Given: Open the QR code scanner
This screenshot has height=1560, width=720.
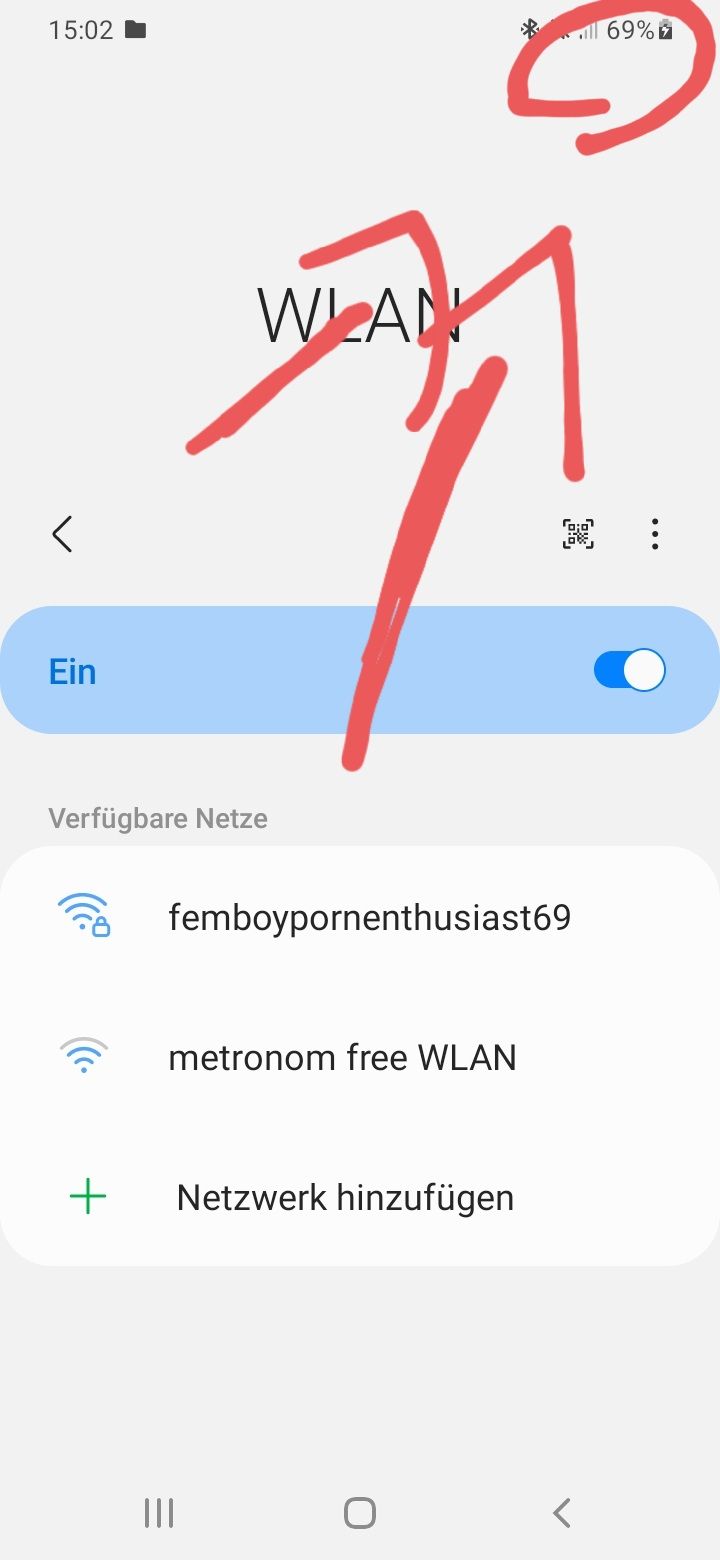Looking at the screenshot, I should pos(578,534).
